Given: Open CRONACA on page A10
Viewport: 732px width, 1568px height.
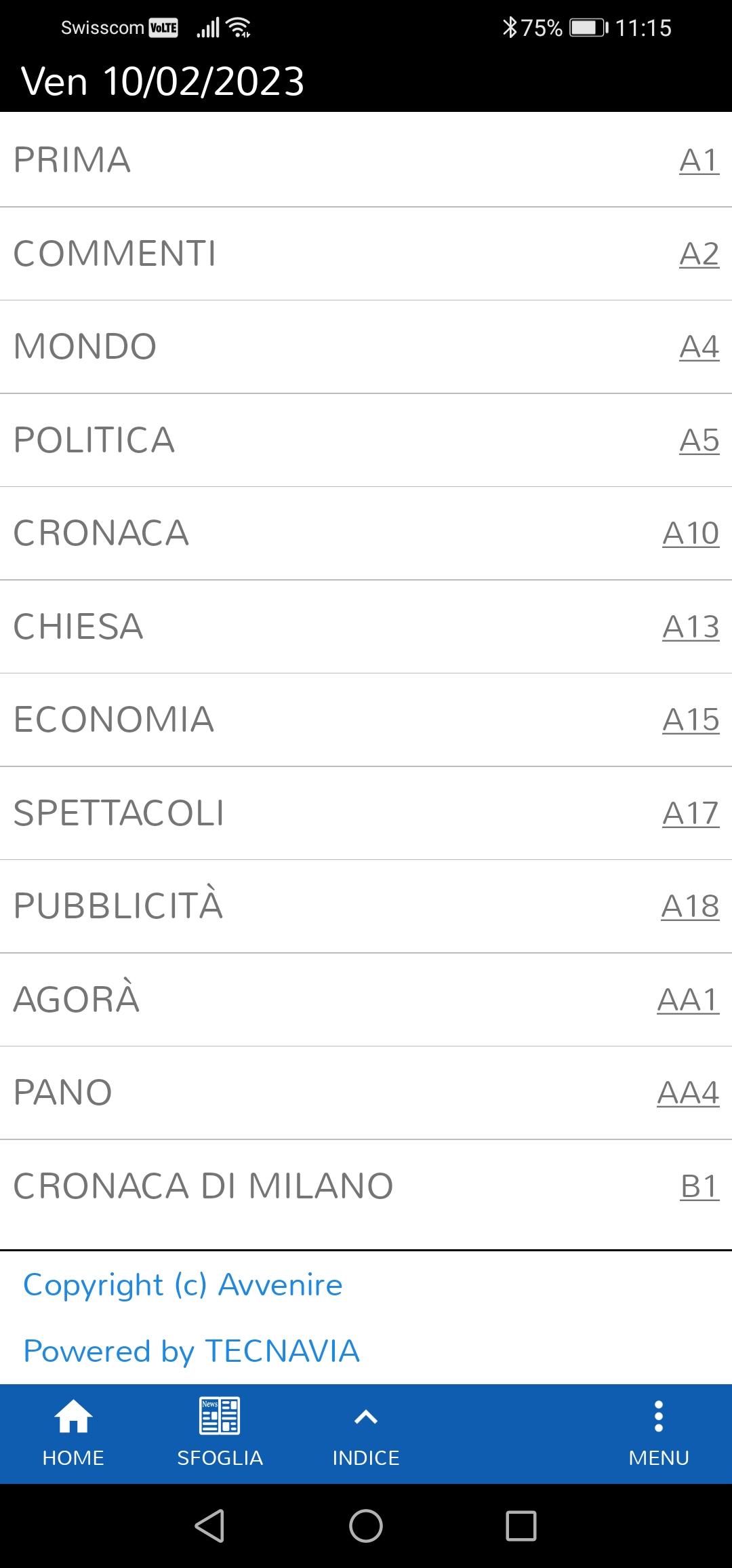Looking at the screenshot, I should point(366,533).
